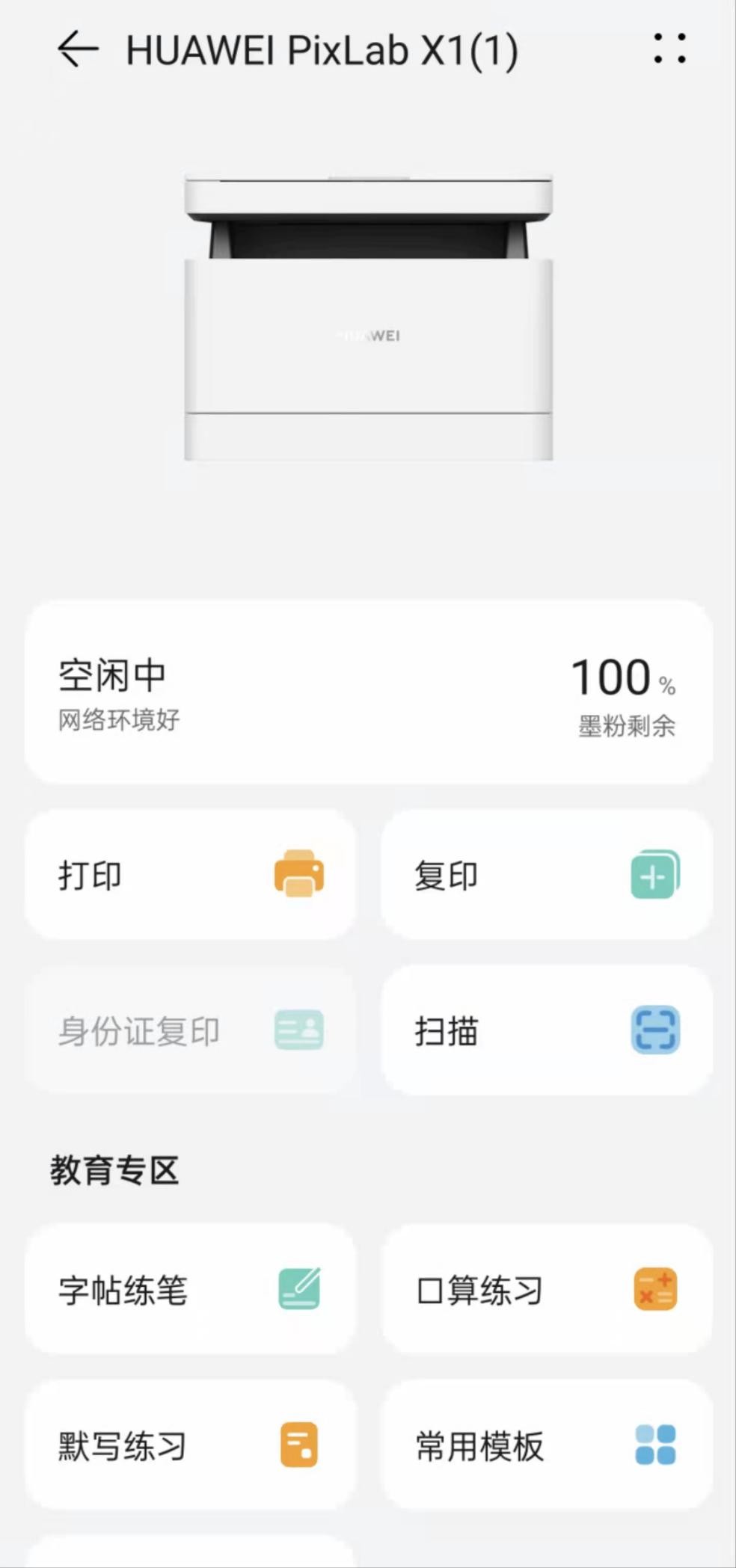Tap the common templates (常用模板) grid icon
Viewport: 736px width, 1568px height.
pyautogui.click(x=654, y=1445)
